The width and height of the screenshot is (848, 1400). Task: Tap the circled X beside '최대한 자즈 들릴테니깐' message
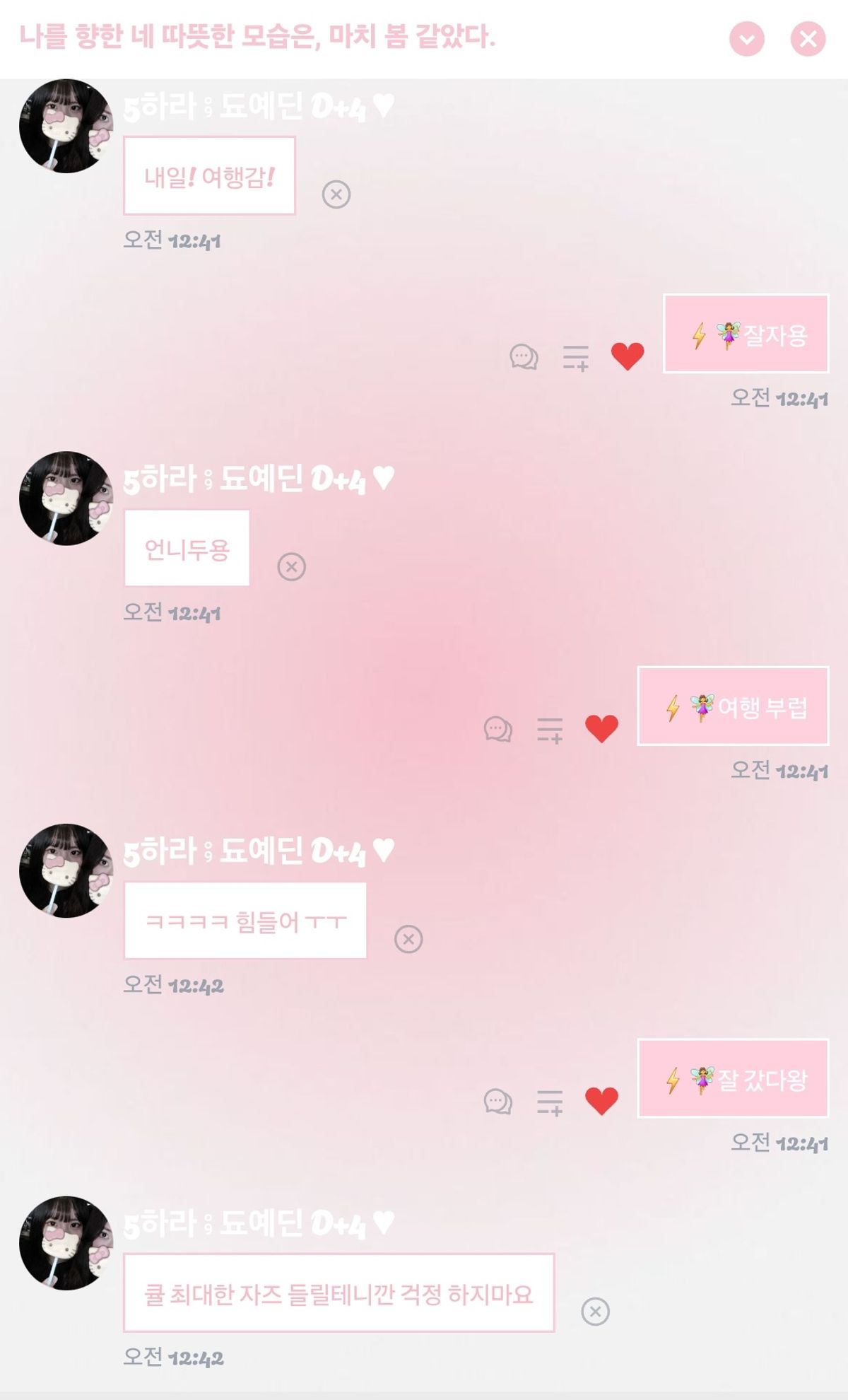point(595,1312)
